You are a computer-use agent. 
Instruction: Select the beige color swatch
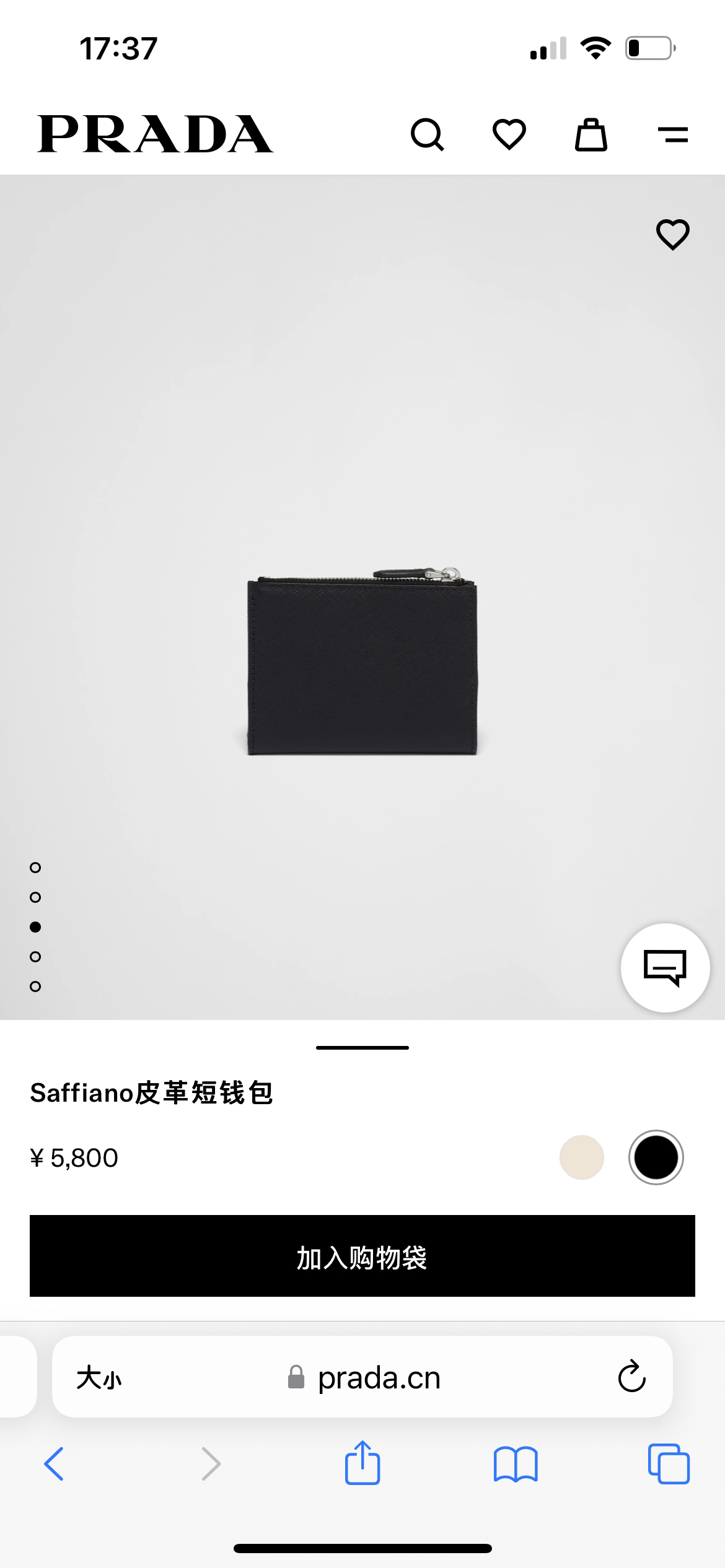click(582, 1157)
